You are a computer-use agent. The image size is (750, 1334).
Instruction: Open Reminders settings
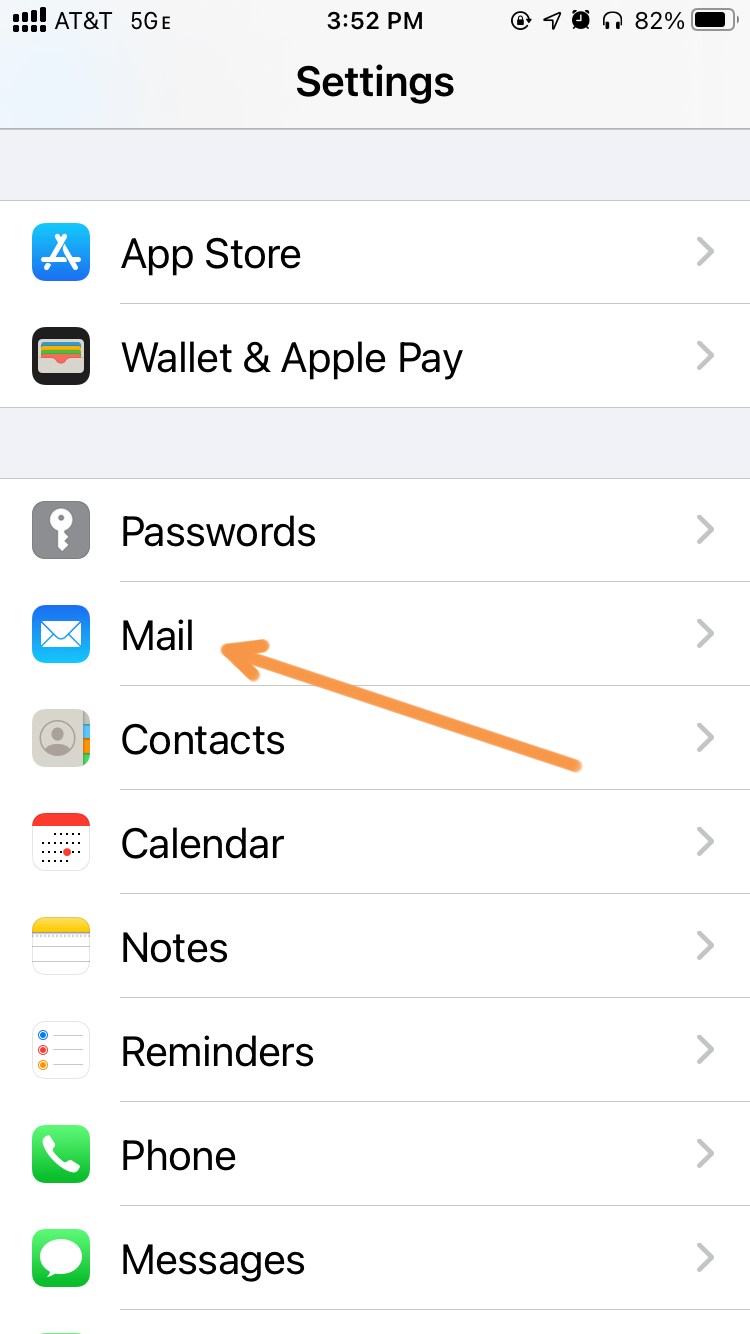coord(375,1050)
